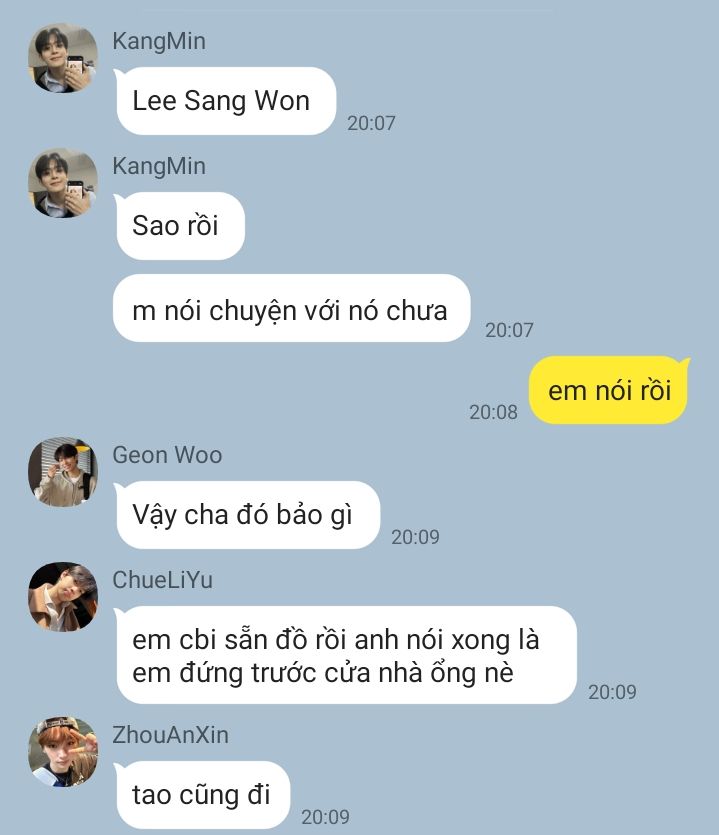Tap KangMin's avatar beside "Sao rồi" message
Viewport: 719px width, 835px height.
(62, 183)
